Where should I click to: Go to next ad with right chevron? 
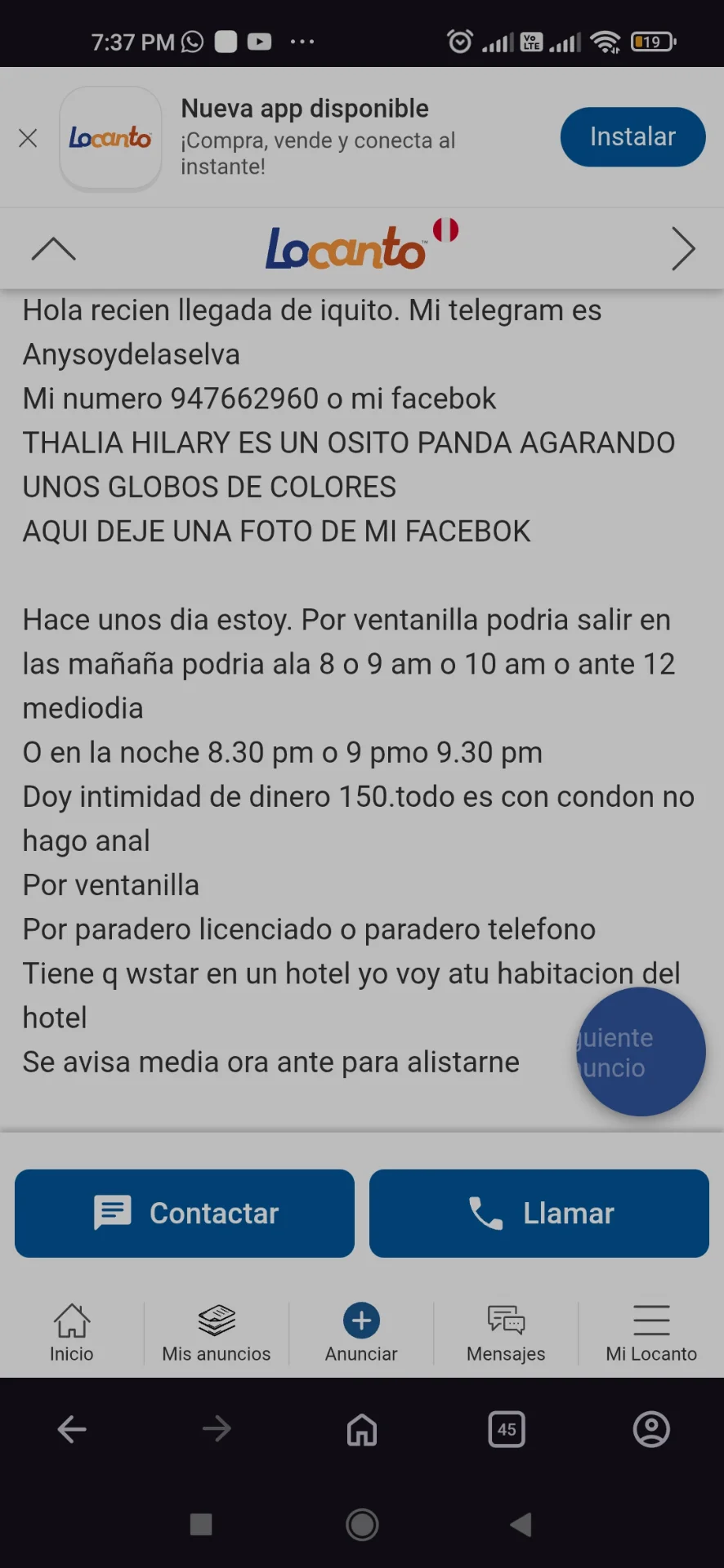click(x=683, y=249)
